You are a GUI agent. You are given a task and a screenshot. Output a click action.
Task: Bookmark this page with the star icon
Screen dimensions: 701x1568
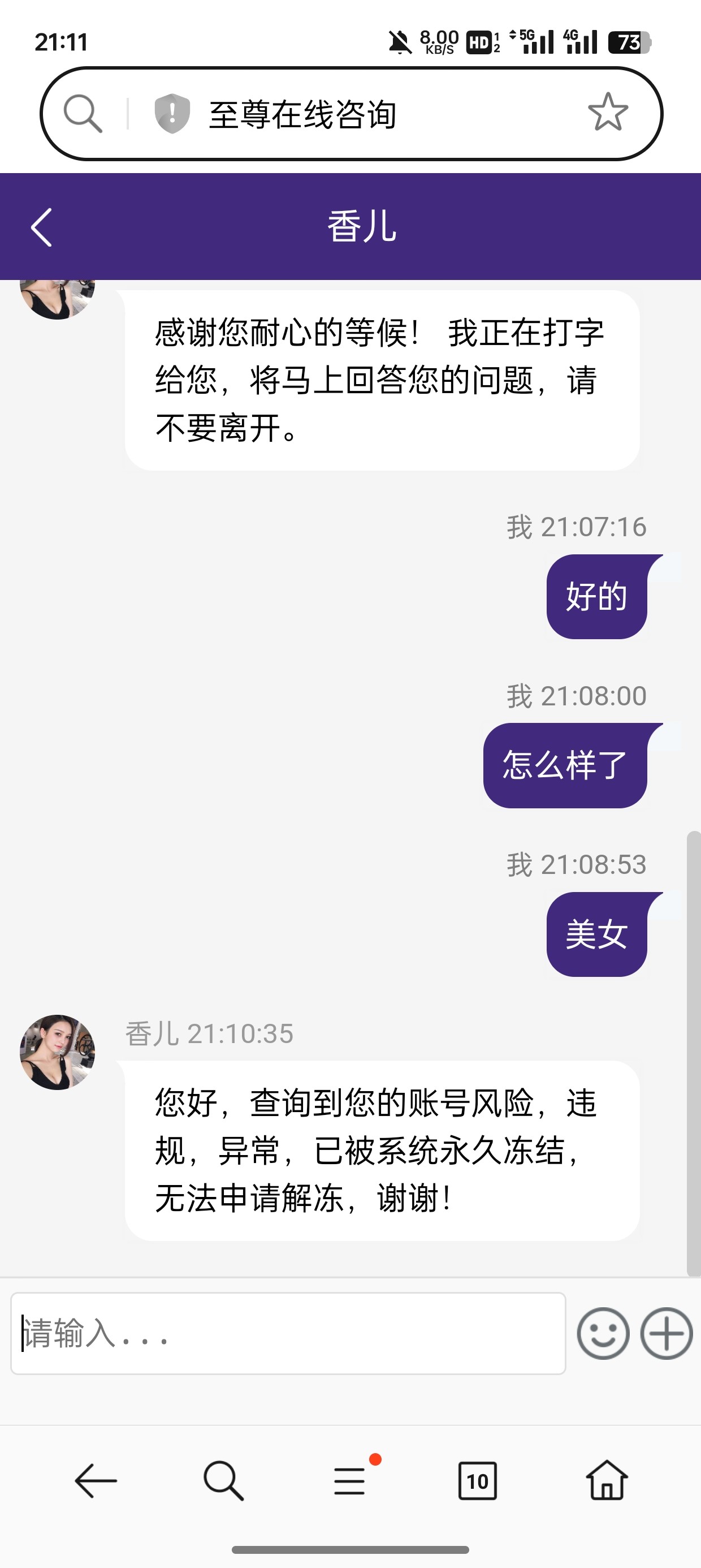607,113
